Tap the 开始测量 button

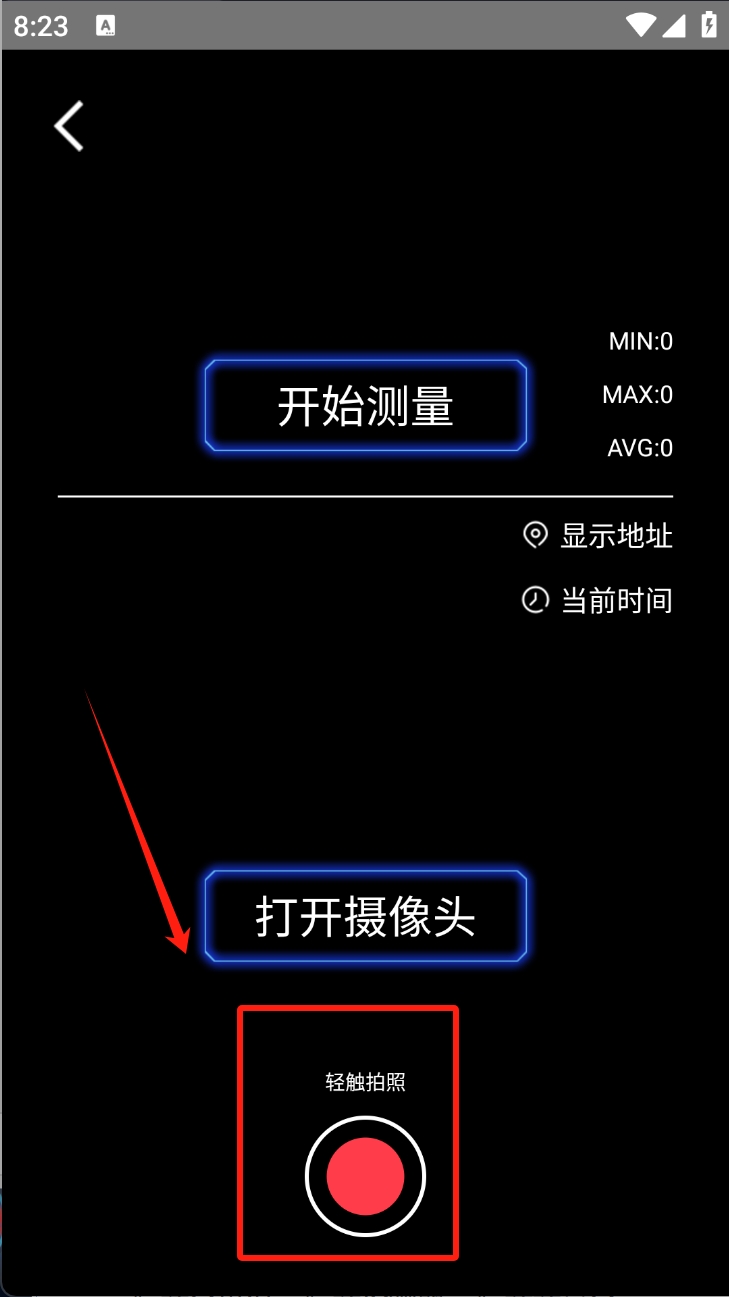tap(365, 407)
